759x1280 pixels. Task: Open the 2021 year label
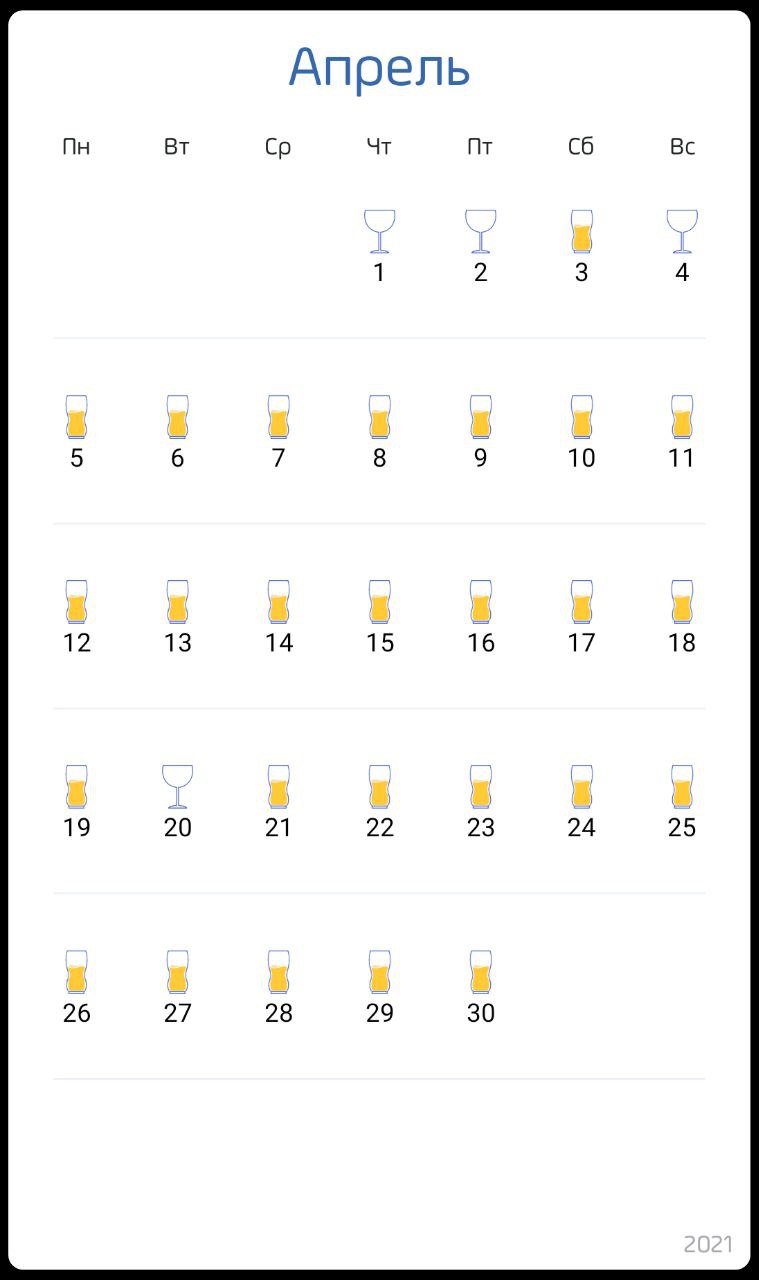tap(708, 1244)
